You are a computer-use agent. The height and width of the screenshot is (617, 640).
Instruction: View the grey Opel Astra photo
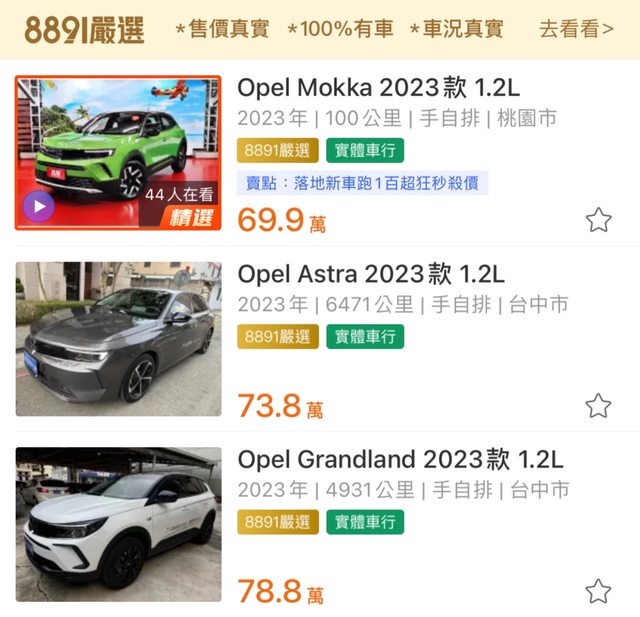pos(118,339)
